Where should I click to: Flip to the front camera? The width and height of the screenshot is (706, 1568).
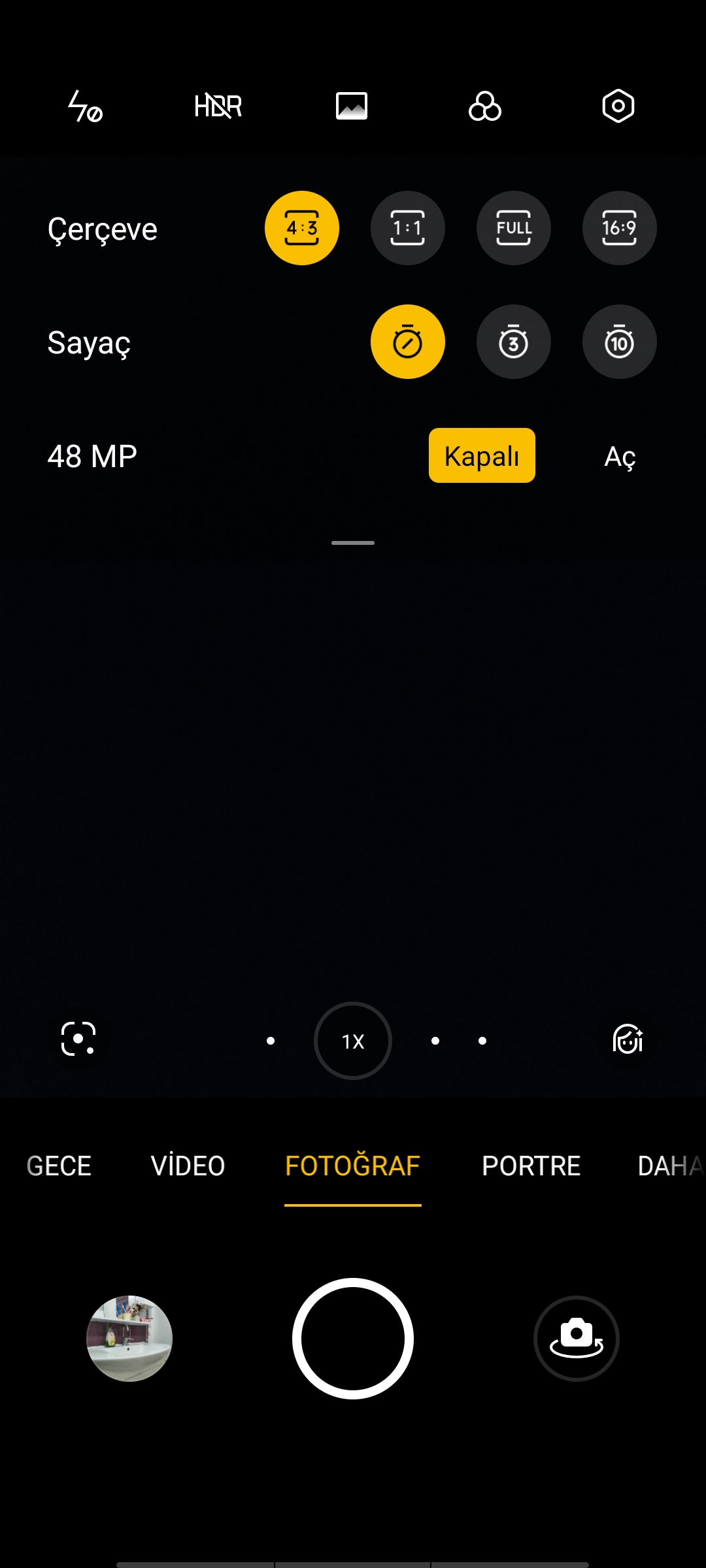577,1339
